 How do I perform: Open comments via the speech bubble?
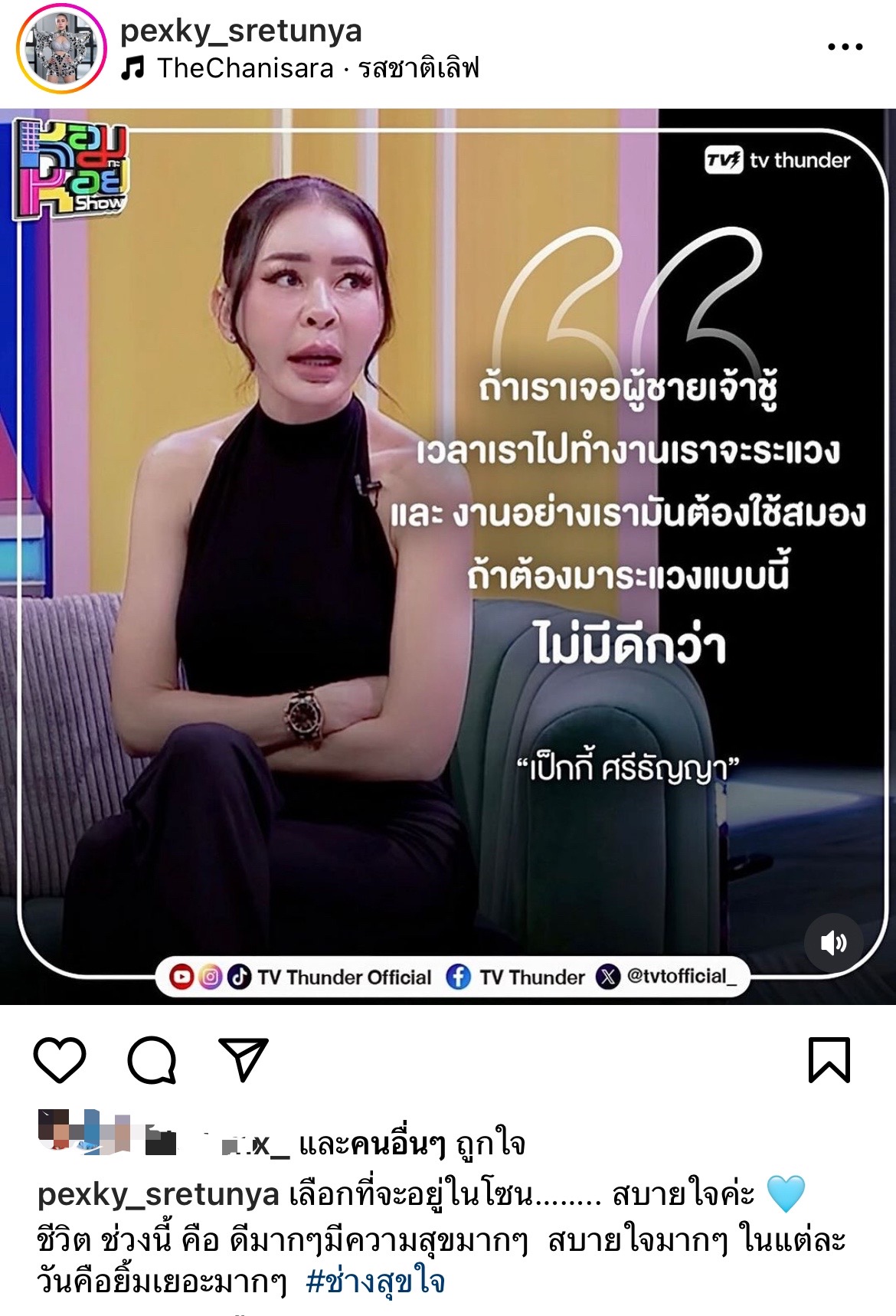(152, 1060)
